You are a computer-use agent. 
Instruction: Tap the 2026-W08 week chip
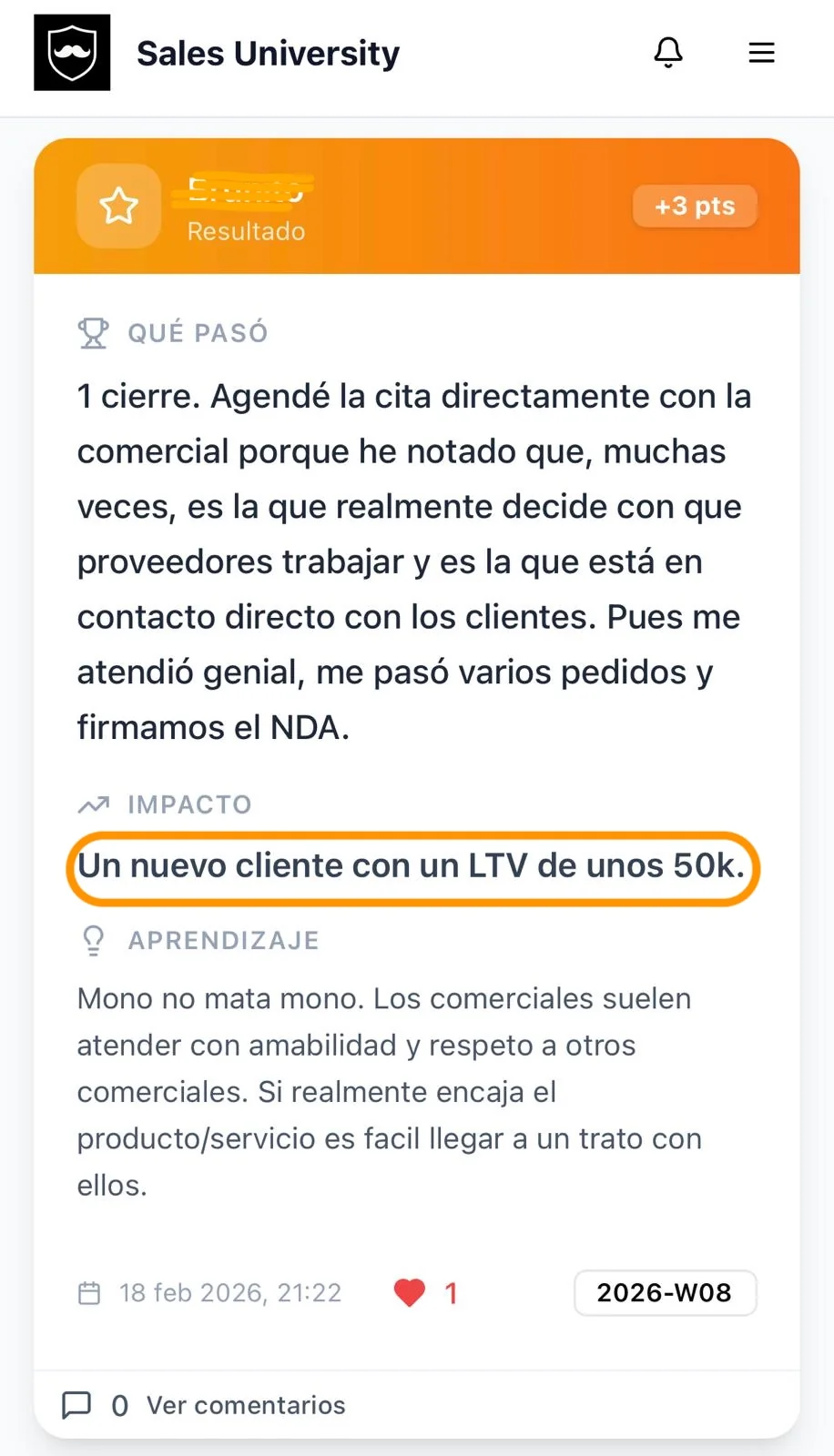(x=665, y=1292)
